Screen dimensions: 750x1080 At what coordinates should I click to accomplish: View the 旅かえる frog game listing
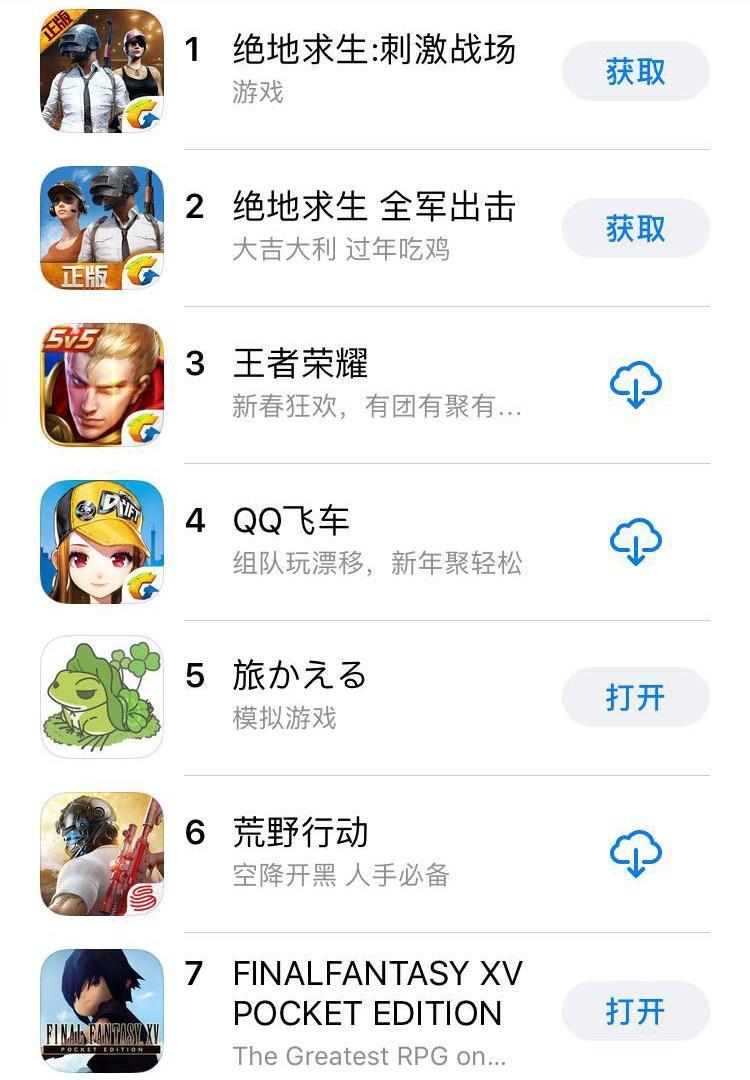(300, 677)
